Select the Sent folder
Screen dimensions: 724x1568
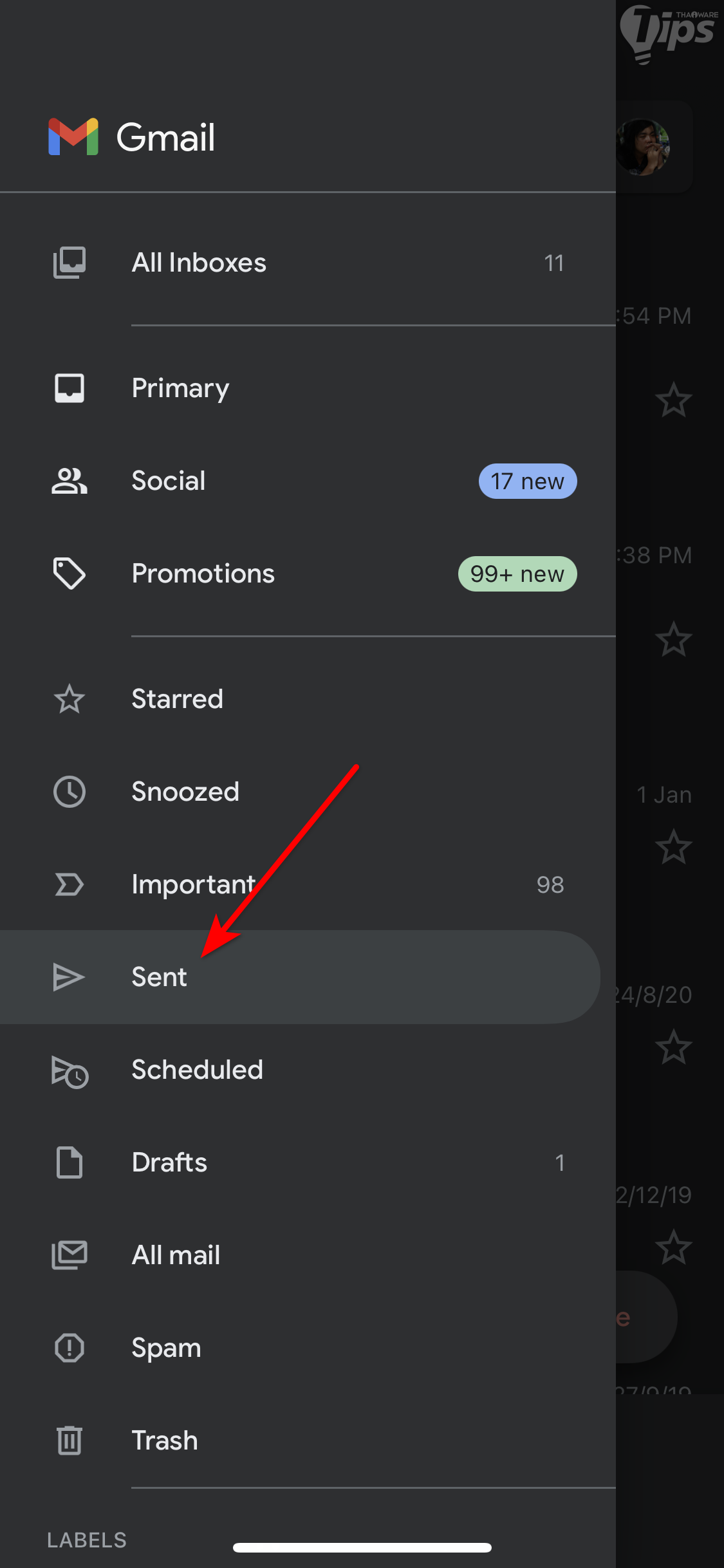tap(160, 977)
